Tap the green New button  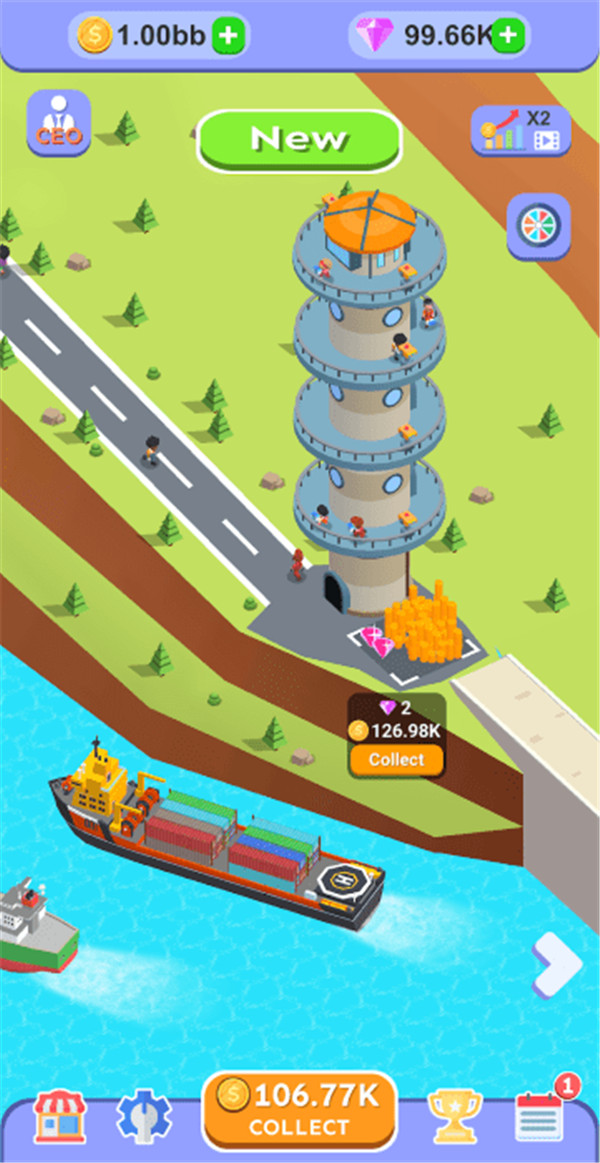[299, 139]
